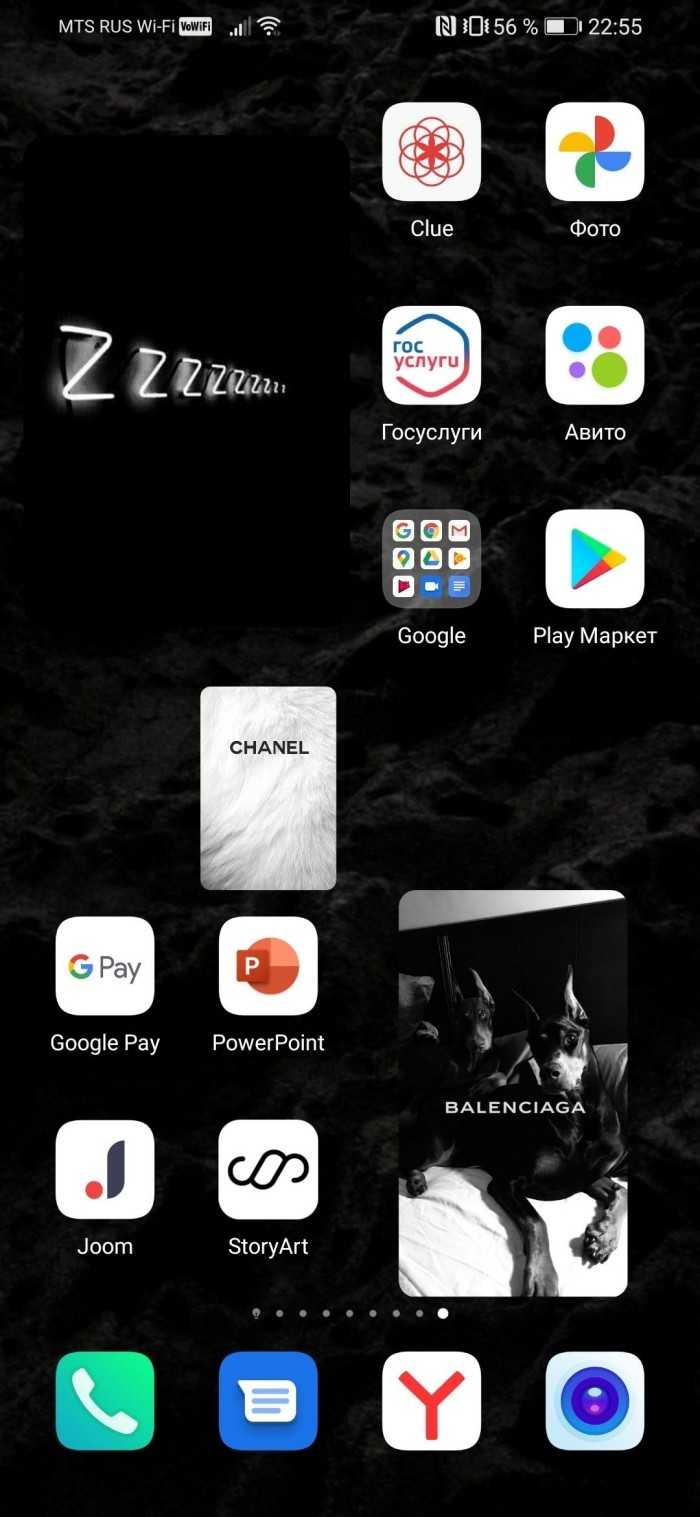Launch Yandex browser from the dock
This screenshot has width=700, height=1517.
point(431,1400)
